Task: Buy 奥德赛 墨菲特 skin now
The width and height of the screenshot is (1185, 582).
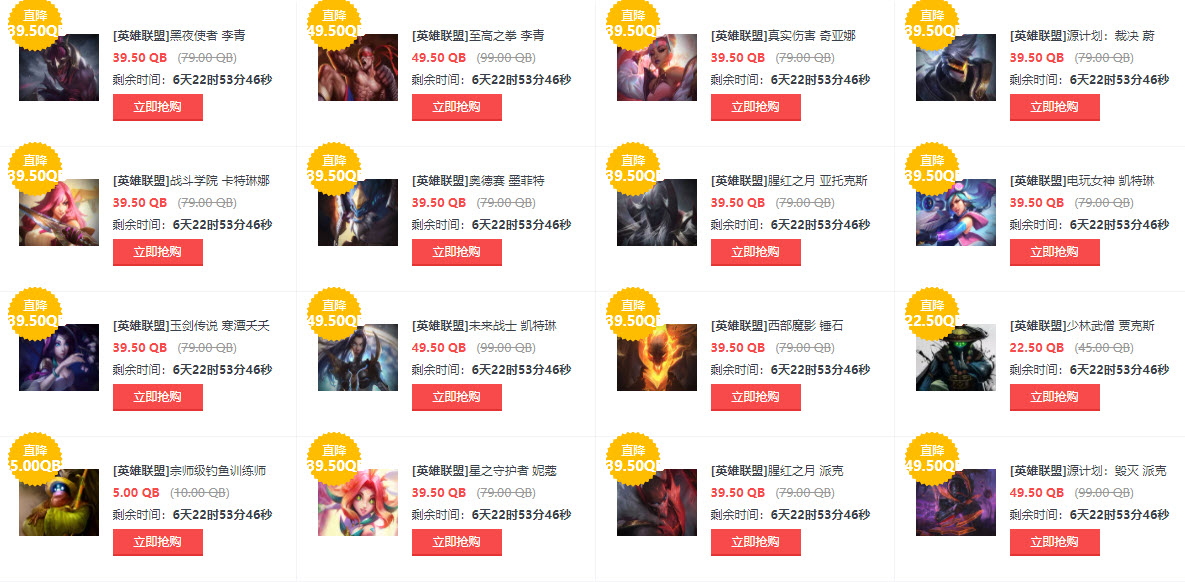Action: coord(456,252)
